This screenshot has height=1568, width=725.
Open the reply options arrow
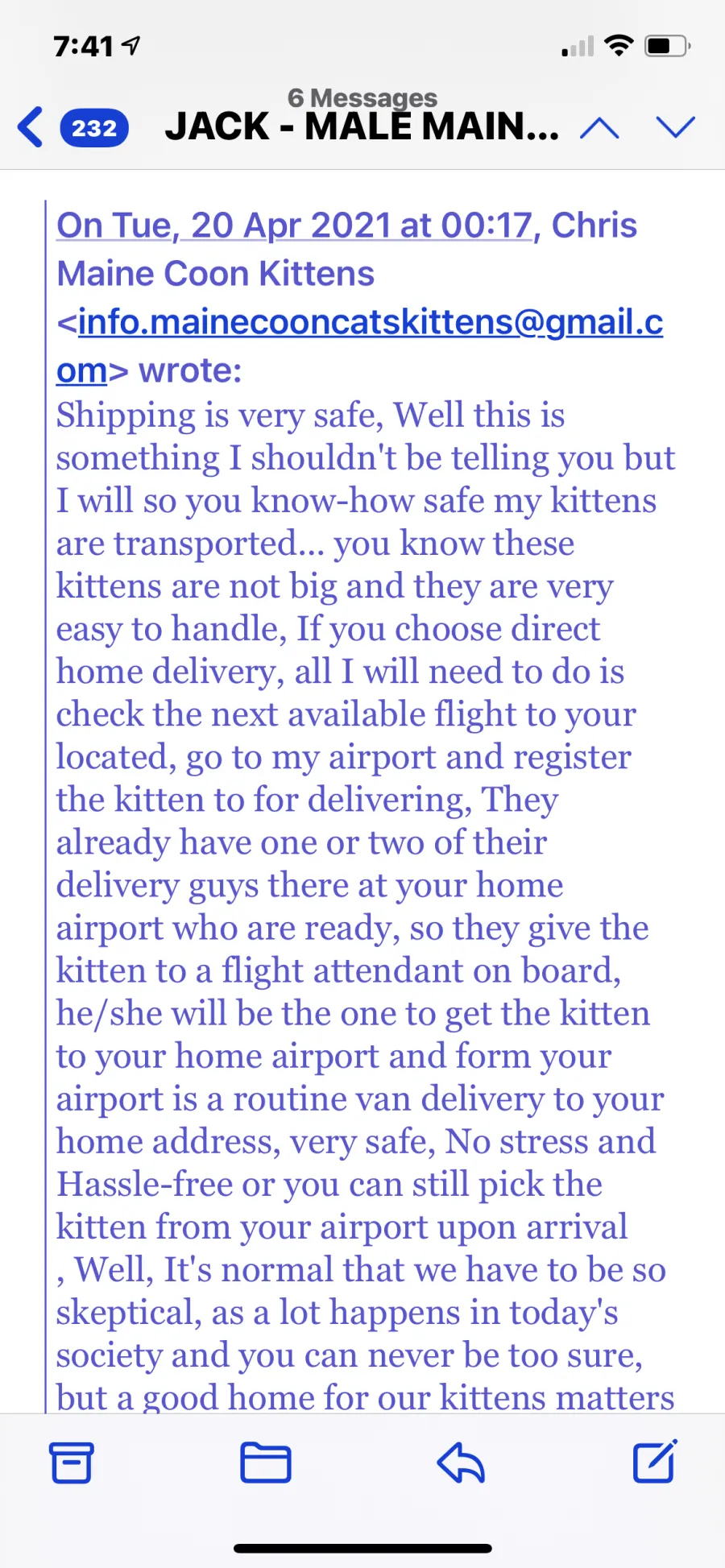click(461, 1463)
